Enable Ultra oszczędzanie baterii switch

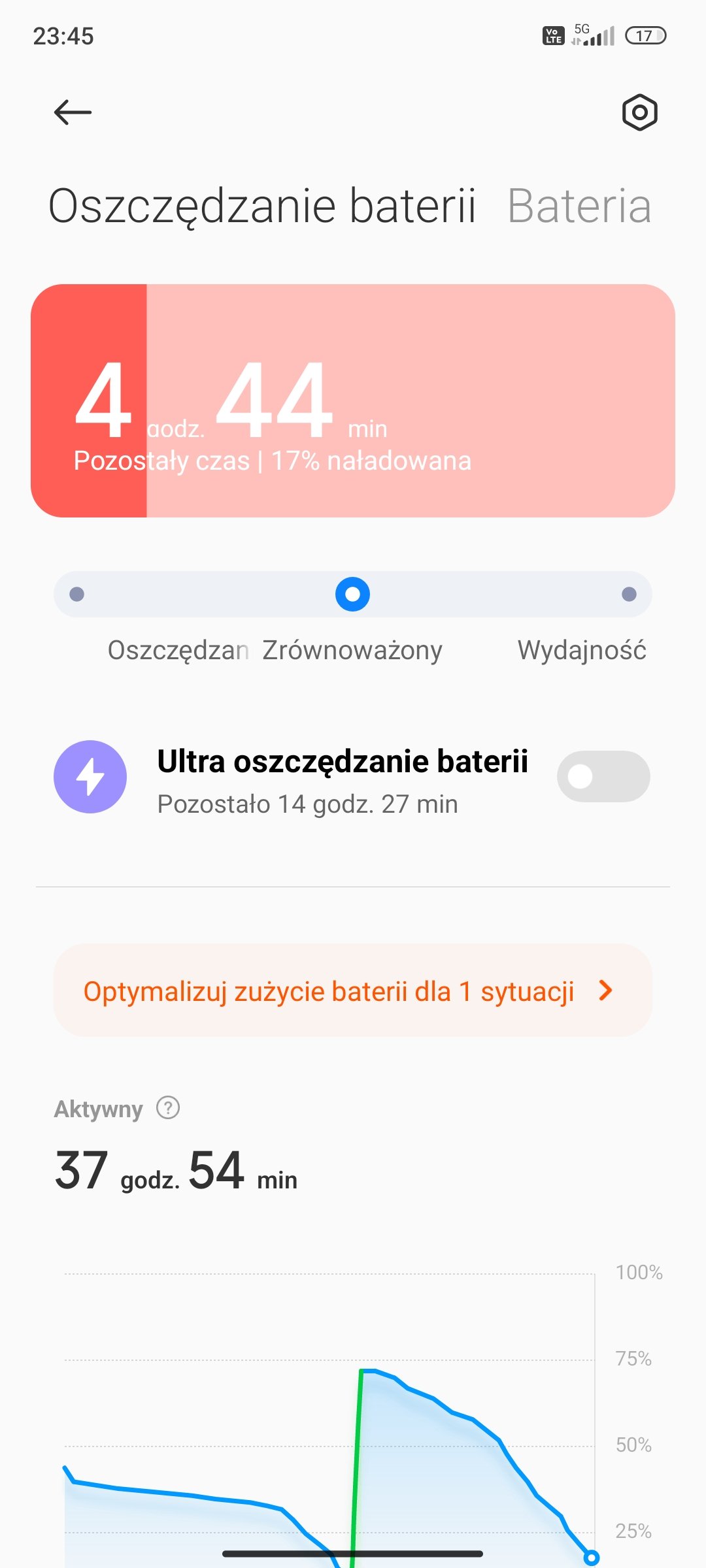[603, 776]
